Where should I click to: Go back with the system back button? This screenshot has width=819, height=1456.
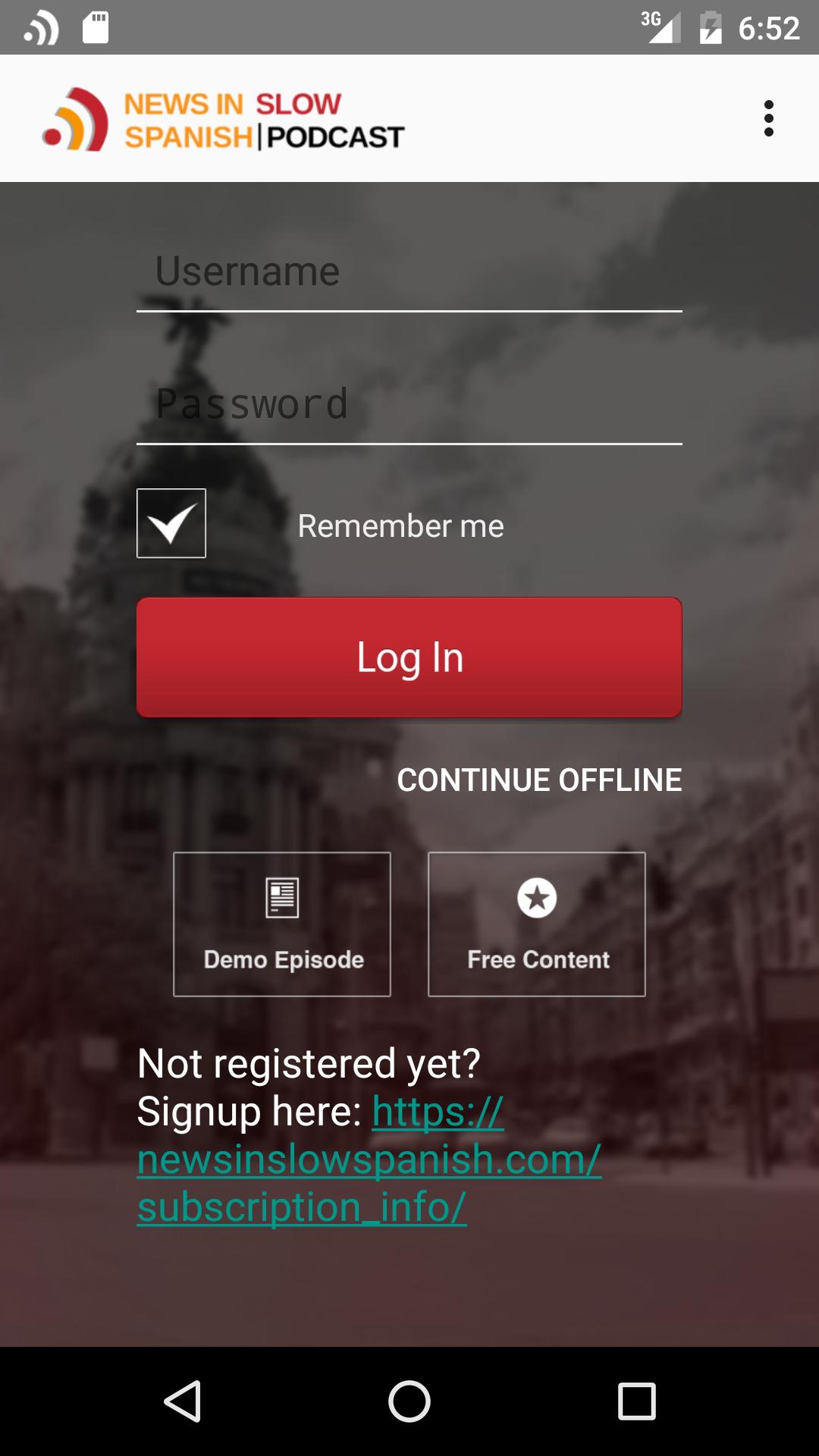coord(182,1401)
